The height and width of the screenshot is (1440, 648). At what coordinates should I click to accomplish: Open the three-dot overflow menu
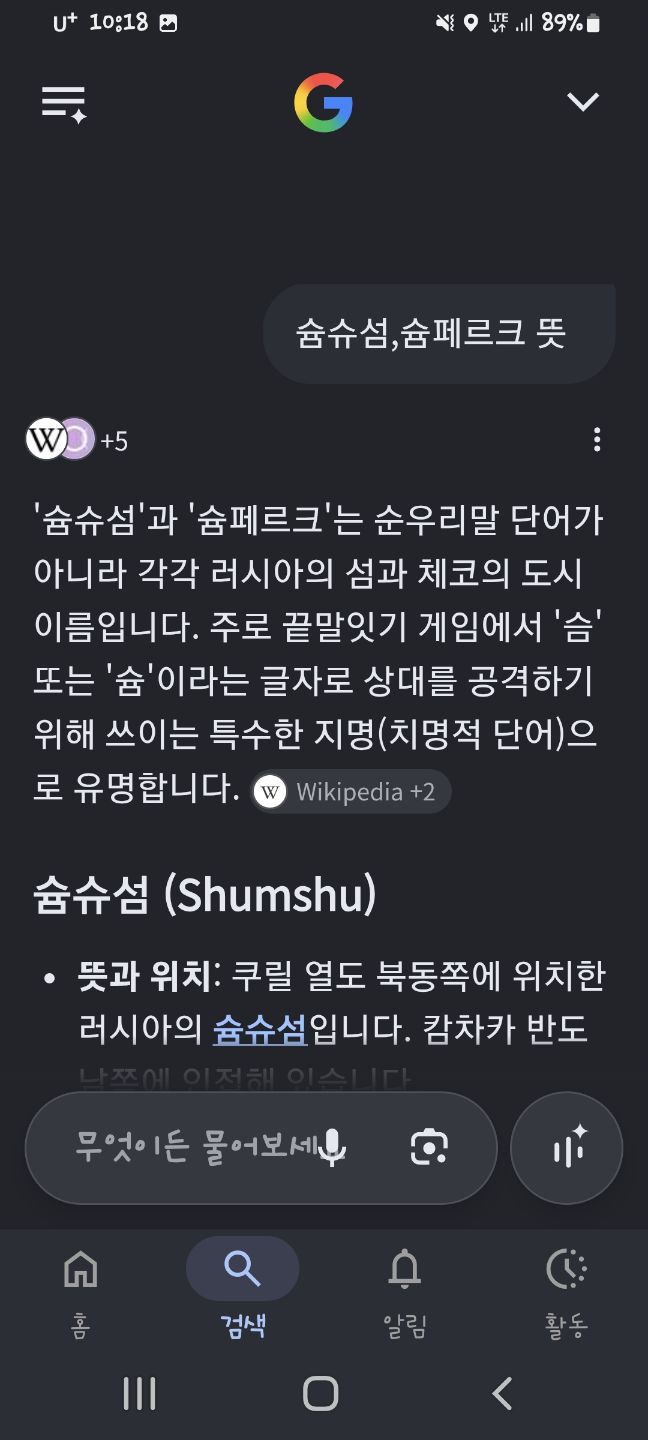tap(596, 440)
